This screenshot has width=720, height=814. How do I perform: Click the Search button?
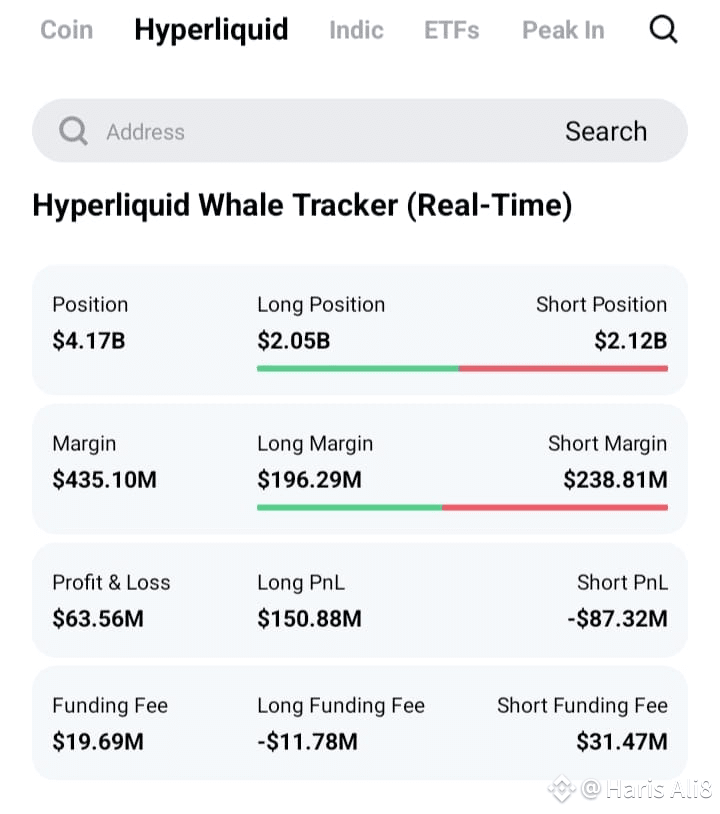(x=606, y=131)
